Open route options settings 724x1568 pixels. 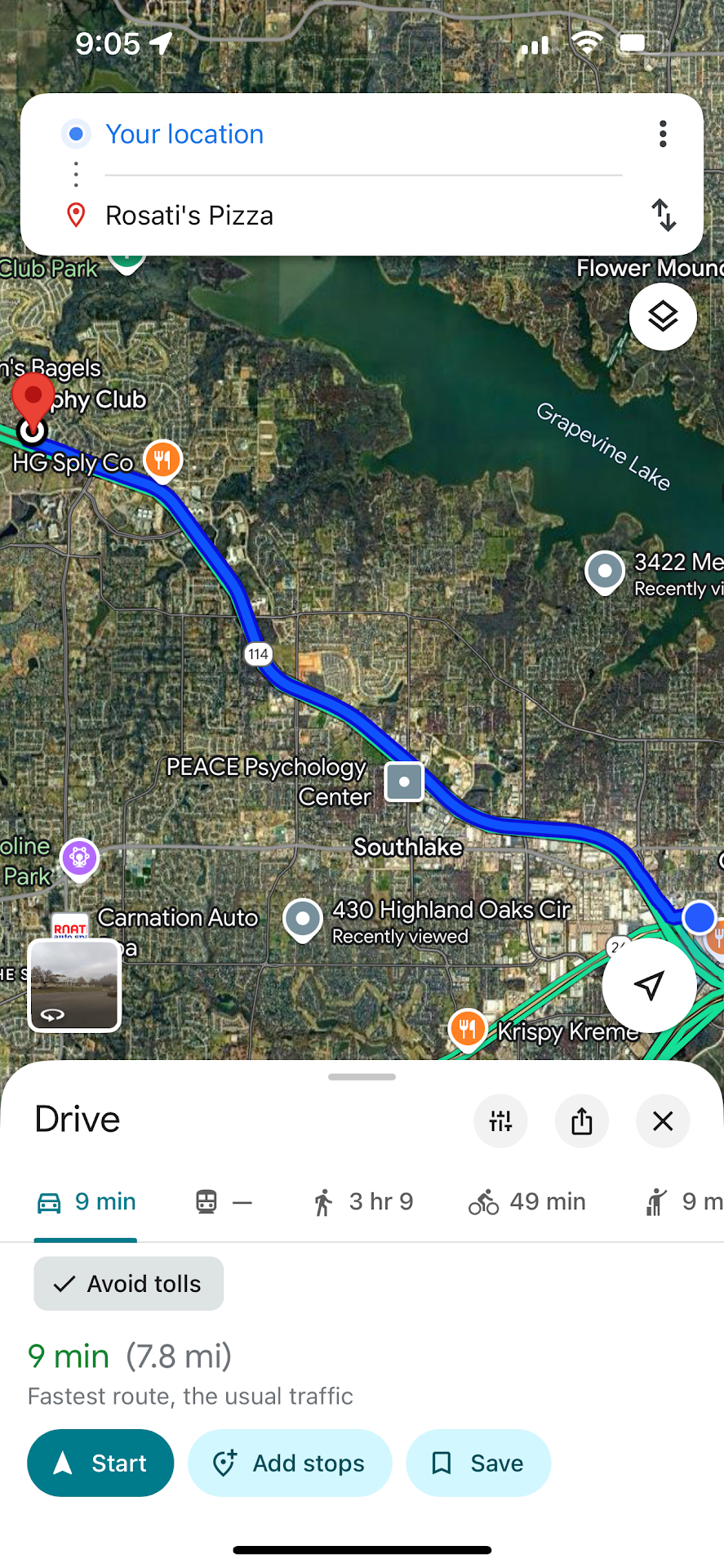pyautogui.click(x=500, y=1120)
